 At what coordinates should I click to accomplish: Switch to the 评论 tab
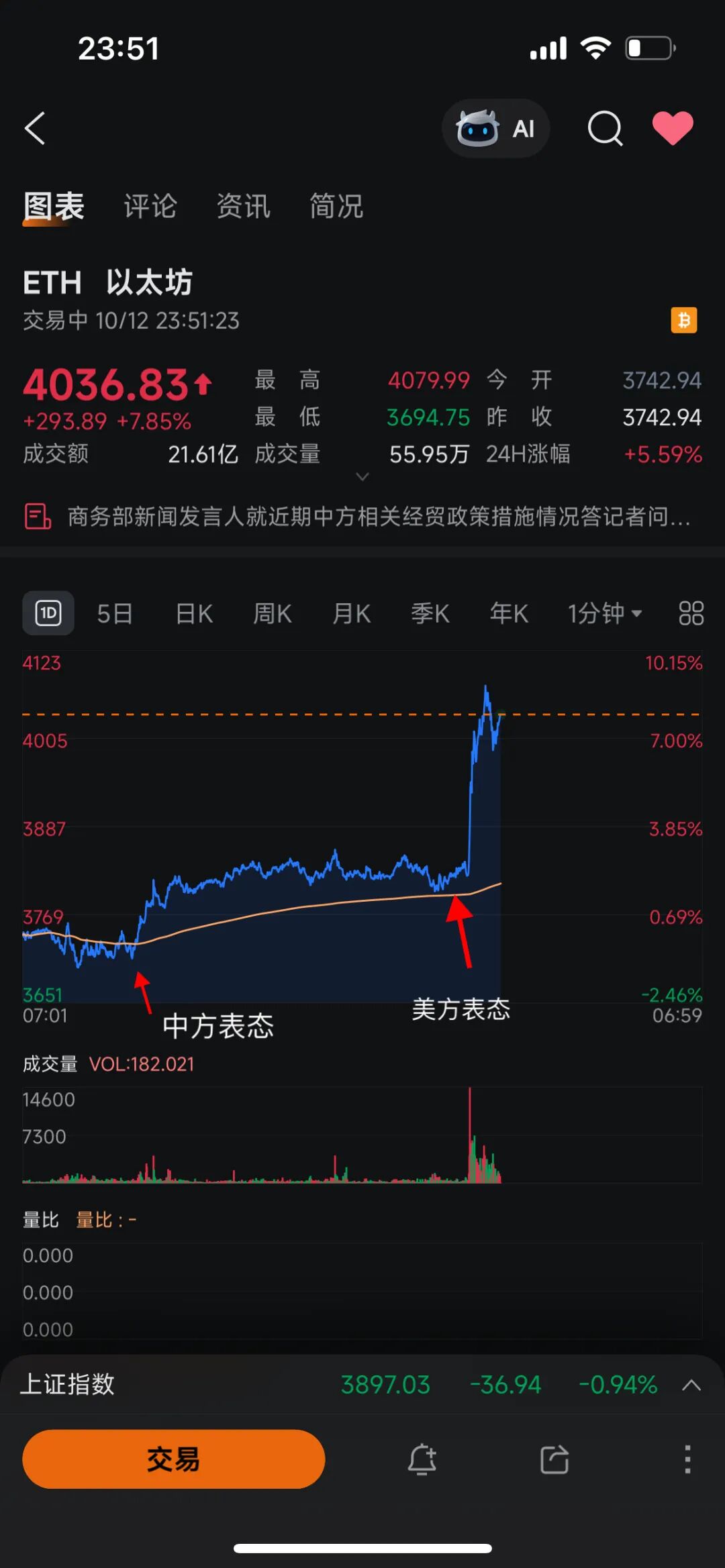pos(150,206)
